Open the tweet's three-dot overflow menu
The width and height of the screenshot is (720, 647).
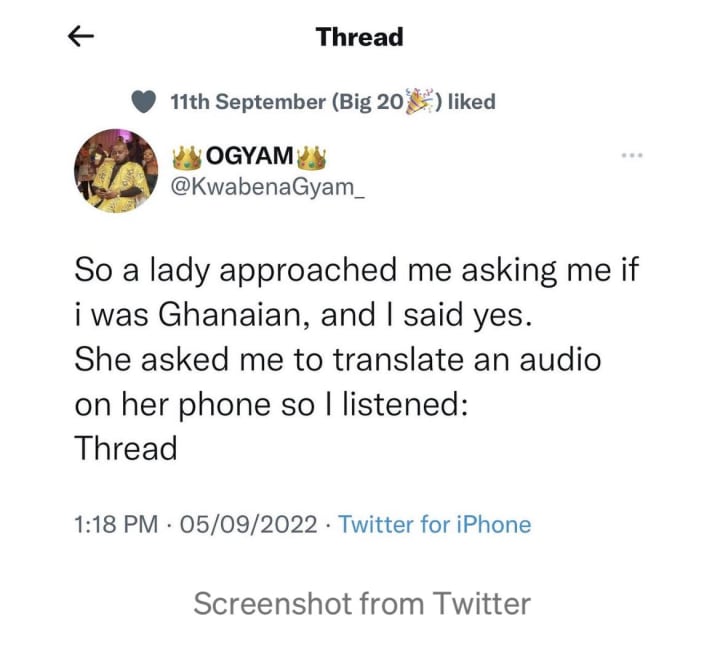pos(631,156)
